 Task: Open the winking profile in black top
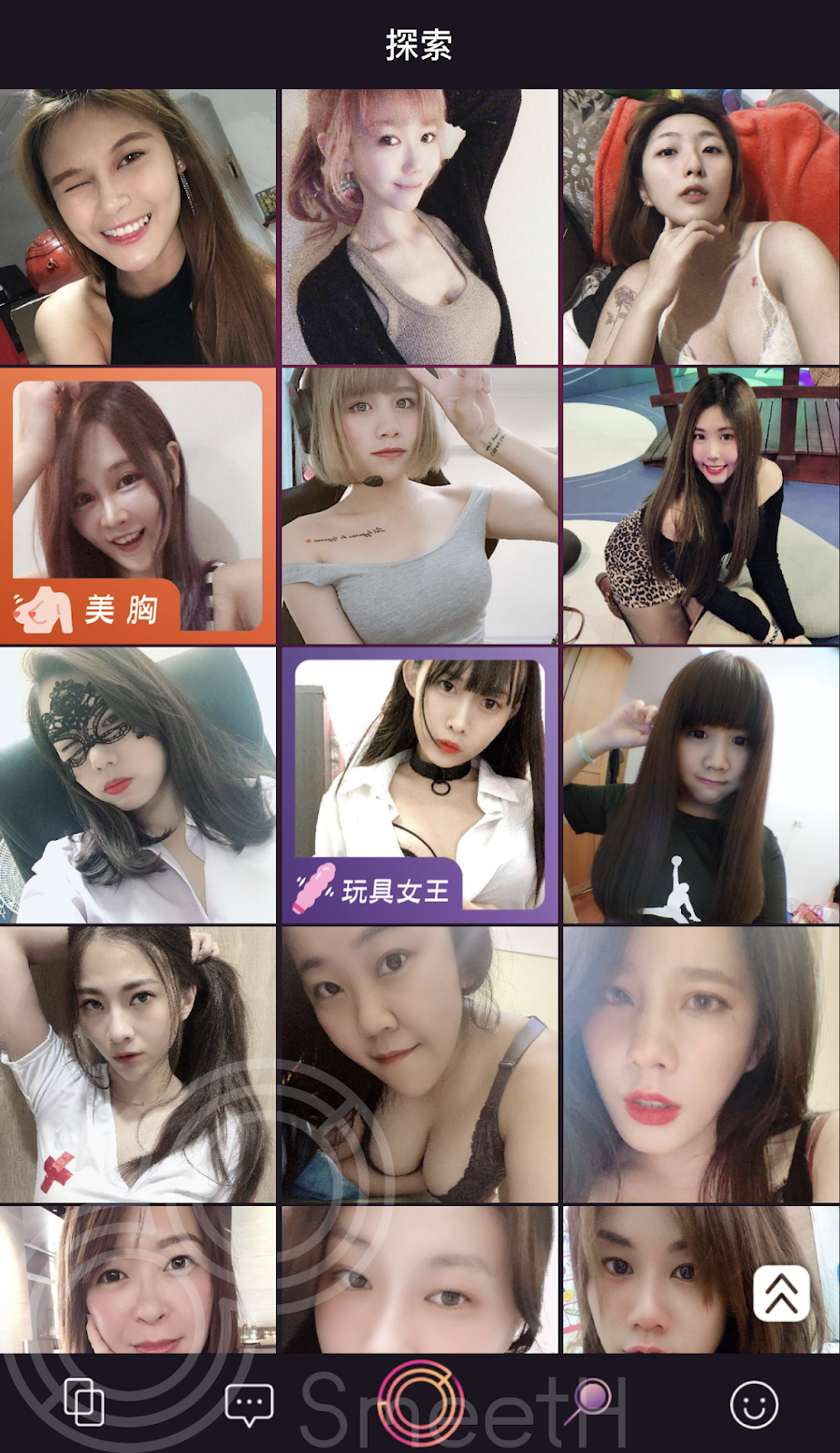pyautogui.click(x=138, y=227)
